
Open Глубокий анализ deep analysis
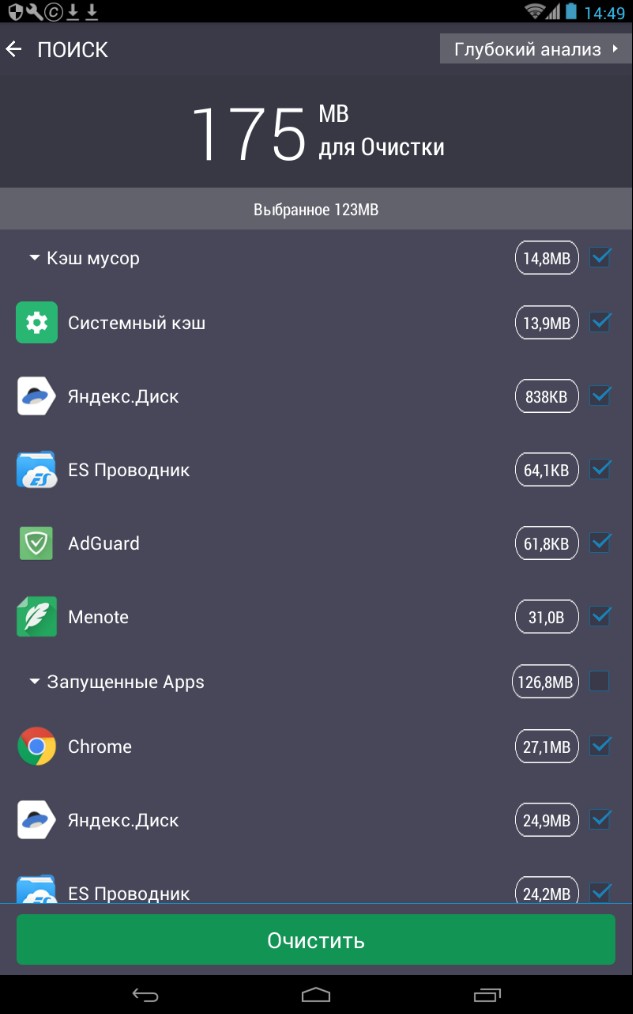click(535, 49)
